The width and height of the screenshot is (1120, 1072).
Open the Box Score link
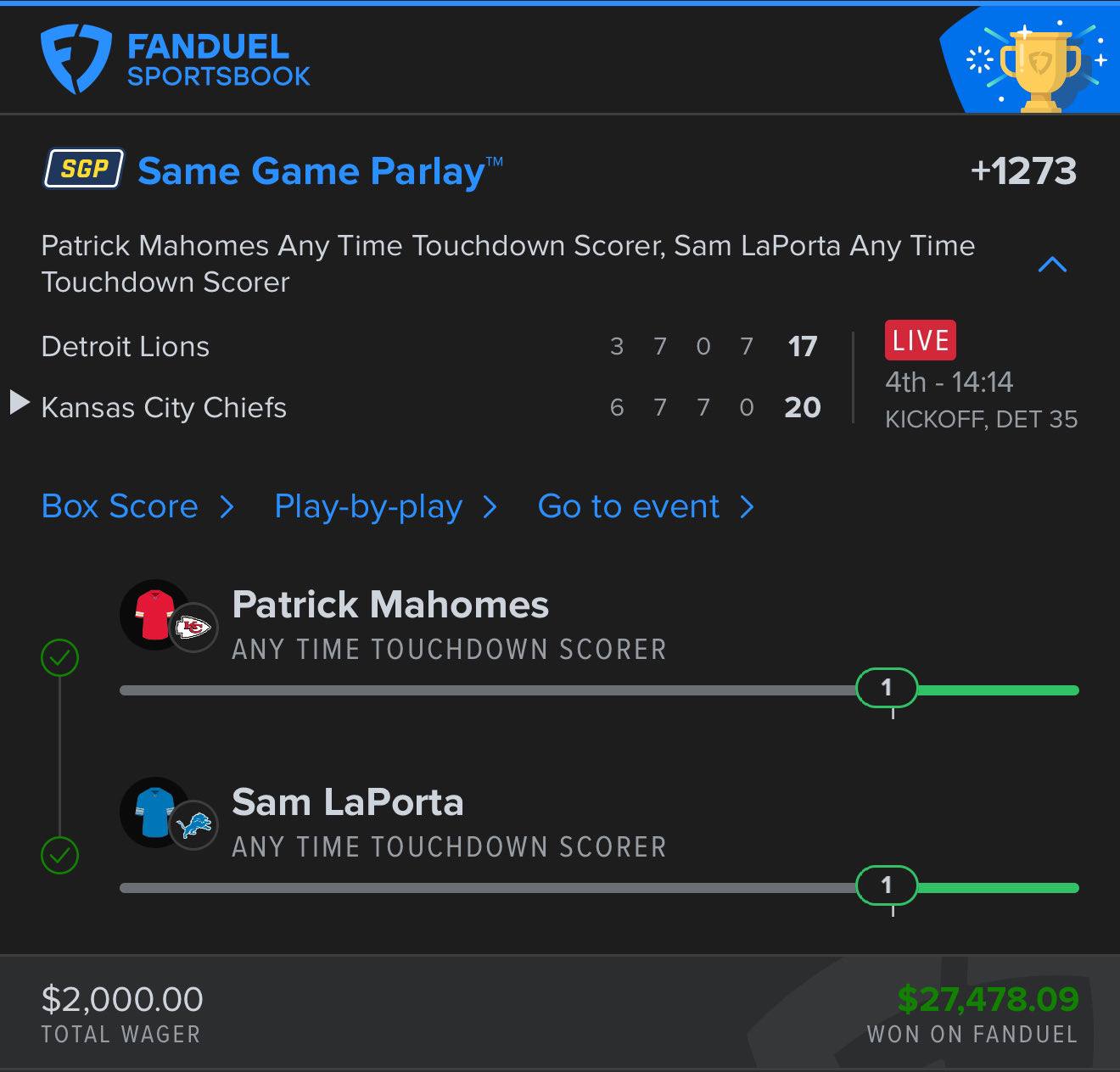(x=136, y=506)
